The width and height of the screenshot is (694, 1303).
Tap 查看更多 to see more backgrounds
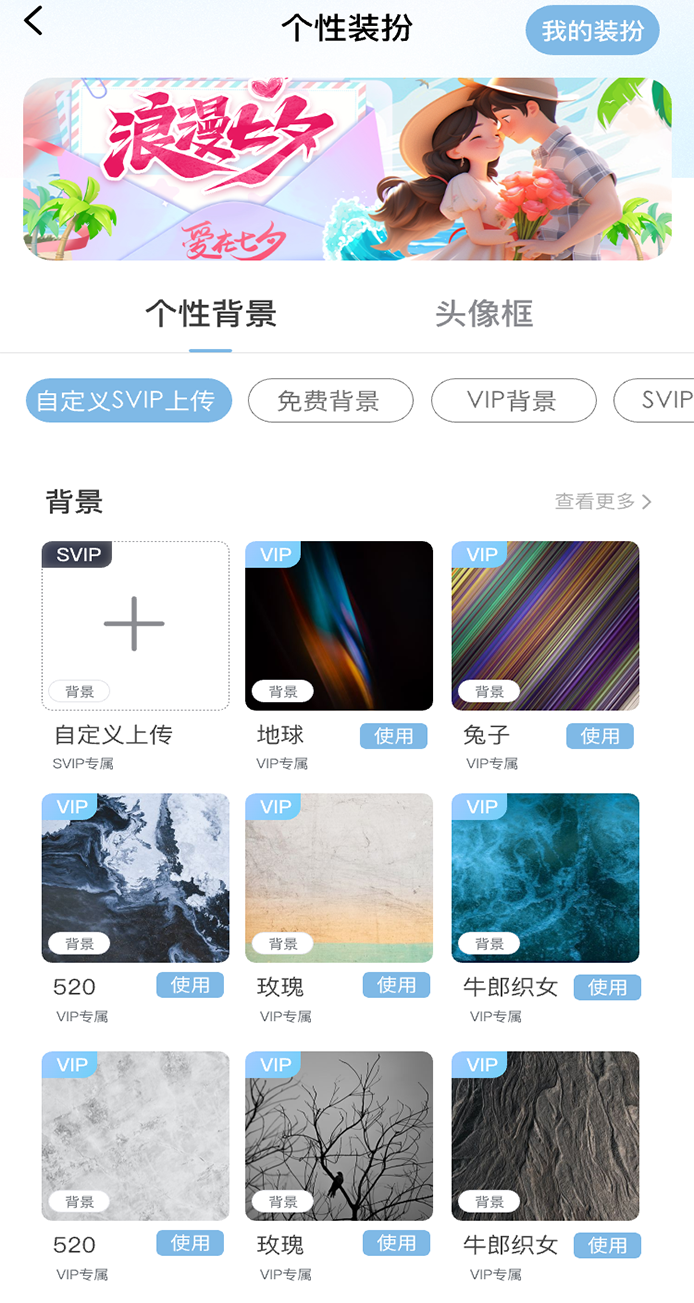603,501
